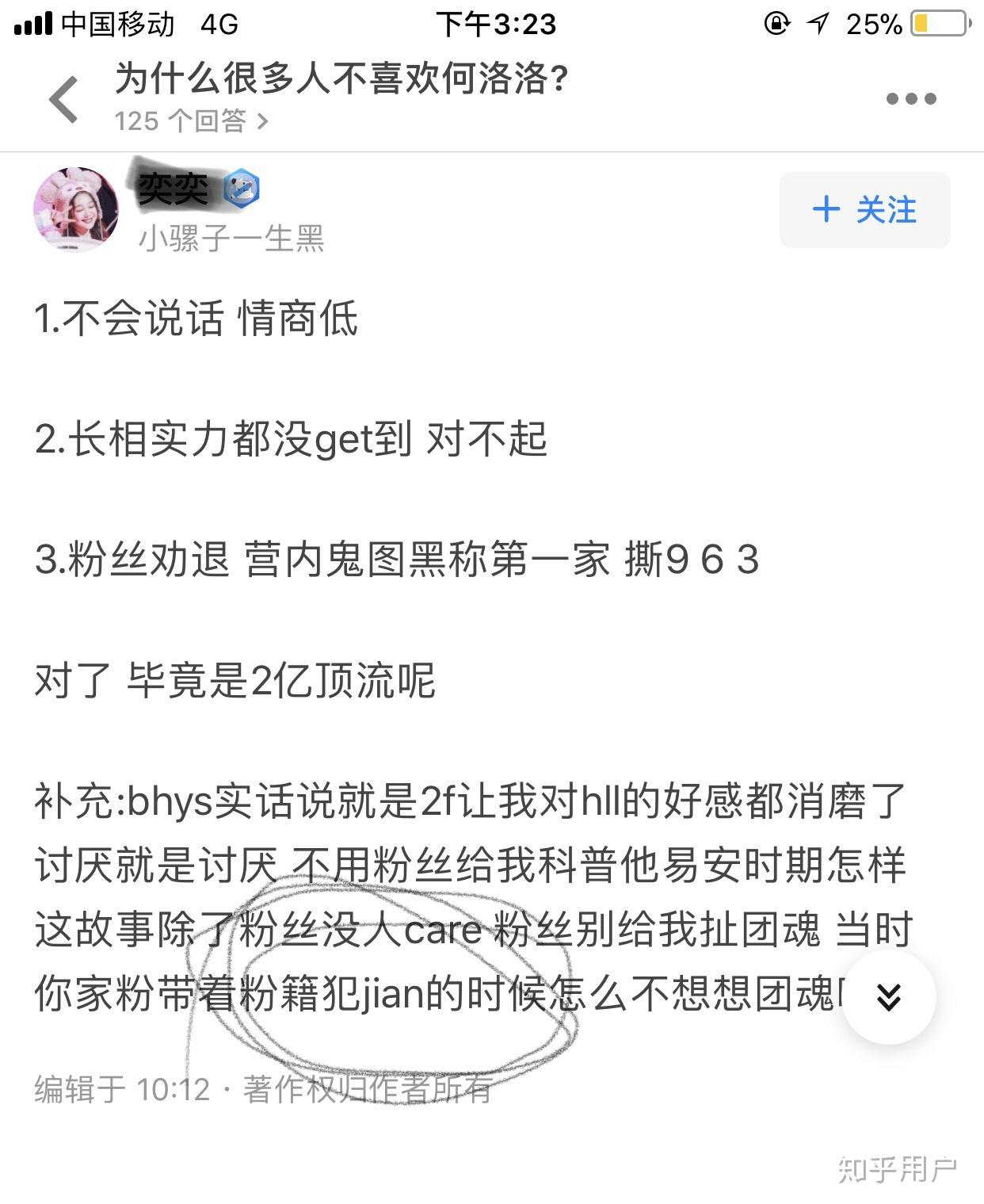Go back with the left arrow
The height and width of the screenshot is (1204, 984).
tap(63, 100)
